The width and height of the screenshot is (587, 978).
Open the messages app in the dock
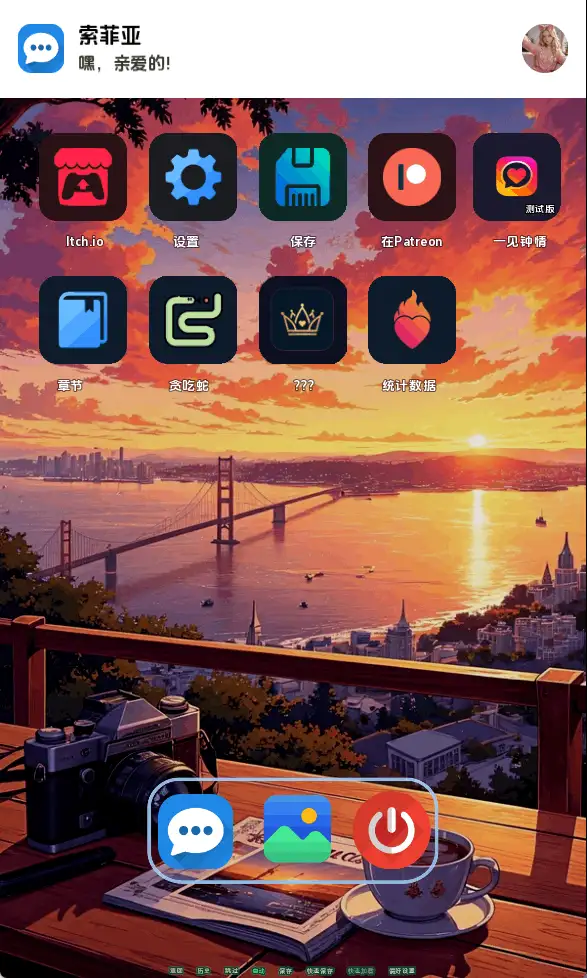pyautogui.click(x=195, y=831)
